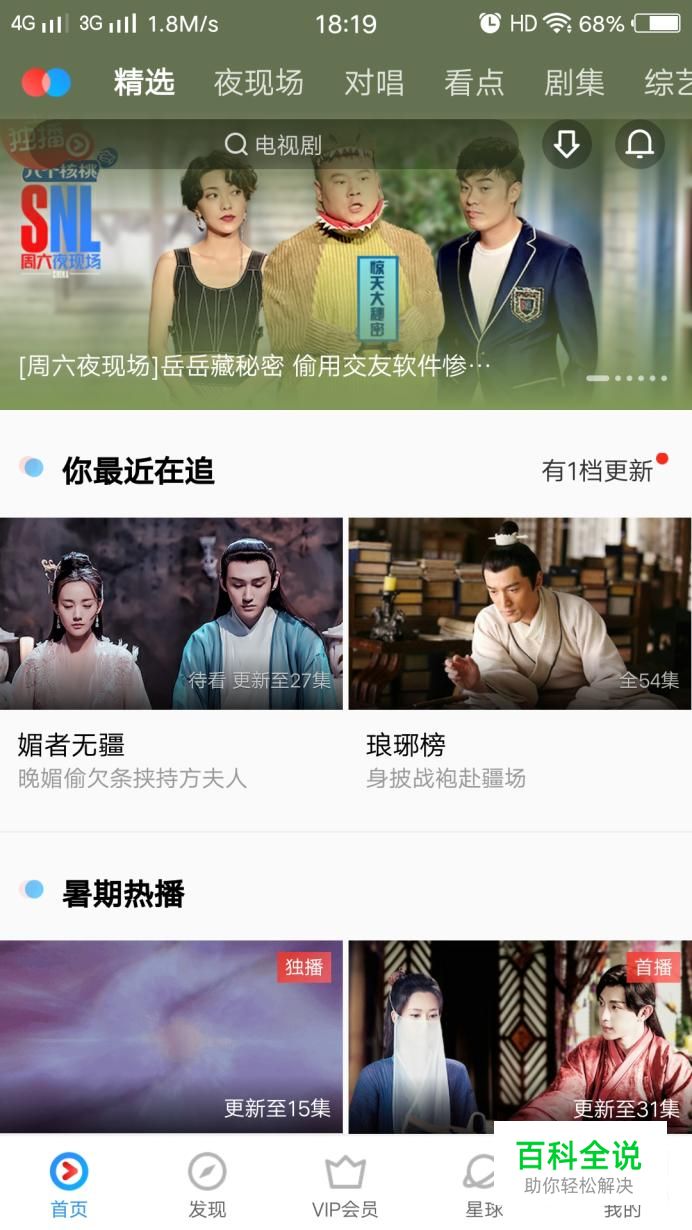Viewport: 692px width, 1230px height.
Task: Go to the 剧集 tab
Action: click(574, 83)
